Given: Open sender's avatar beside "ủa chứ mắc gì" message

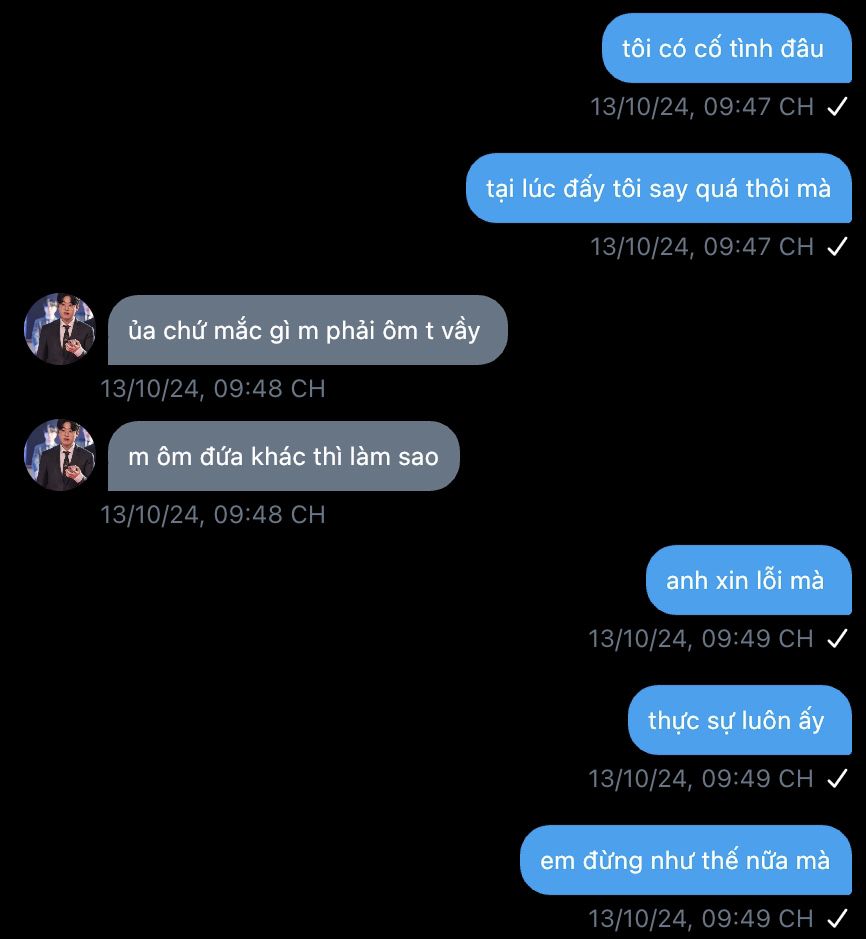Looking at the screenshot, I should coord(60,329).
